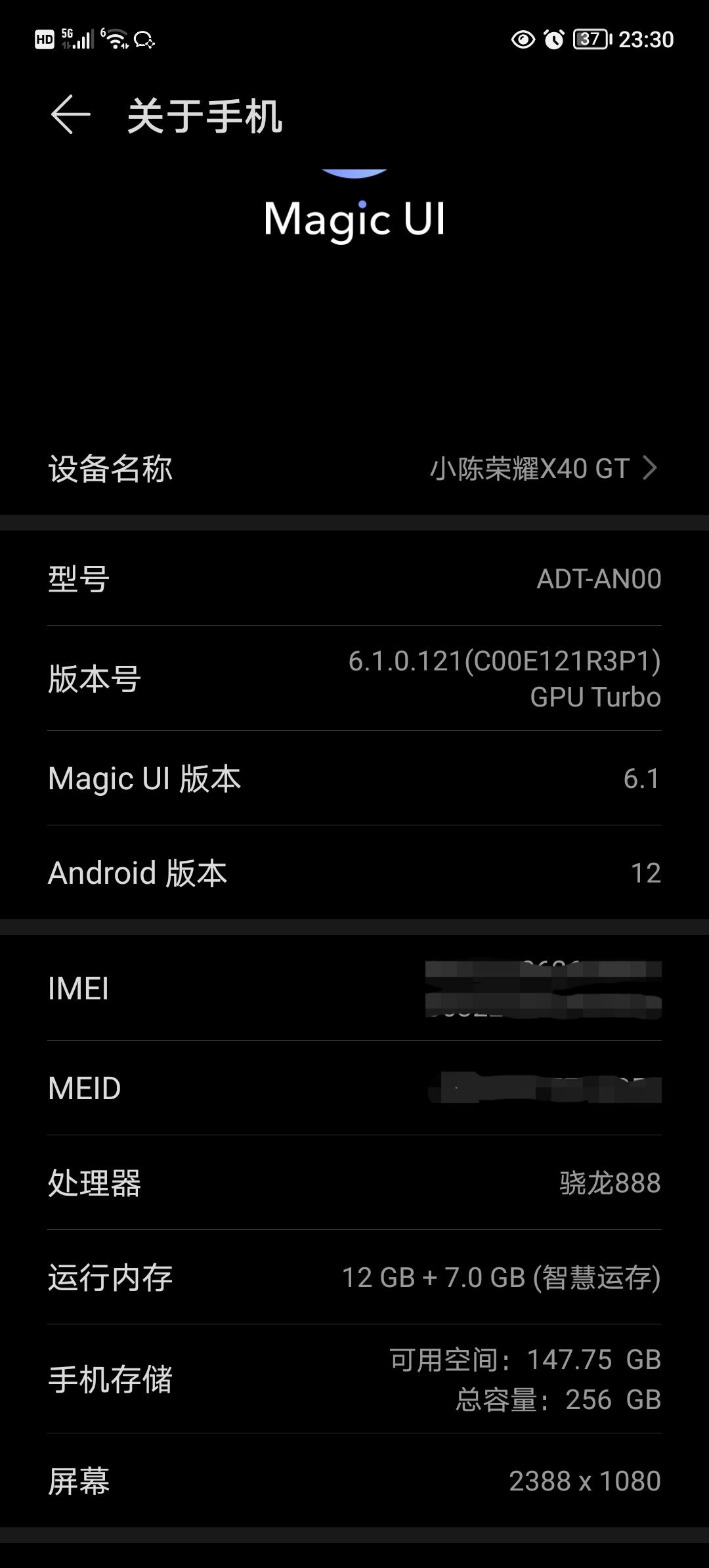Click the MEID entry

354,1089
